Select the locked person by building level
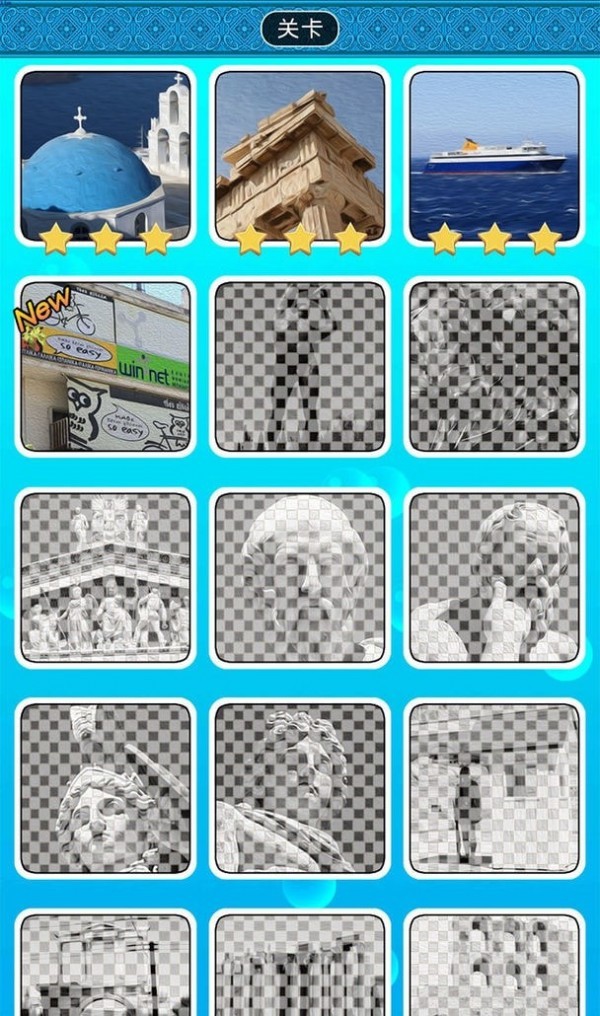 pyautogui.click(x=494, y=788)
